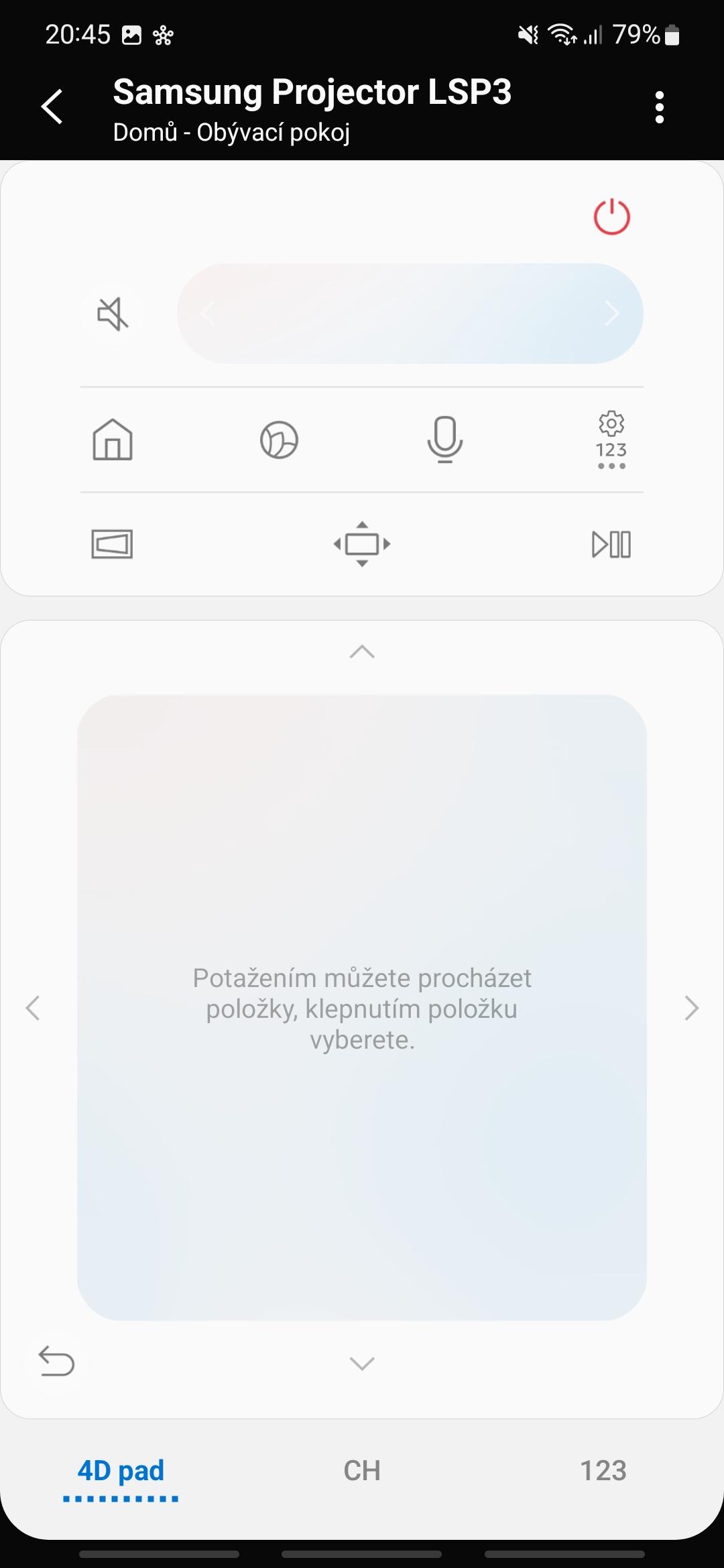Tap the down chevron below the pad
This screenshot has width=724, height=1568.
pyautogui.click(x=362, y=1363)
